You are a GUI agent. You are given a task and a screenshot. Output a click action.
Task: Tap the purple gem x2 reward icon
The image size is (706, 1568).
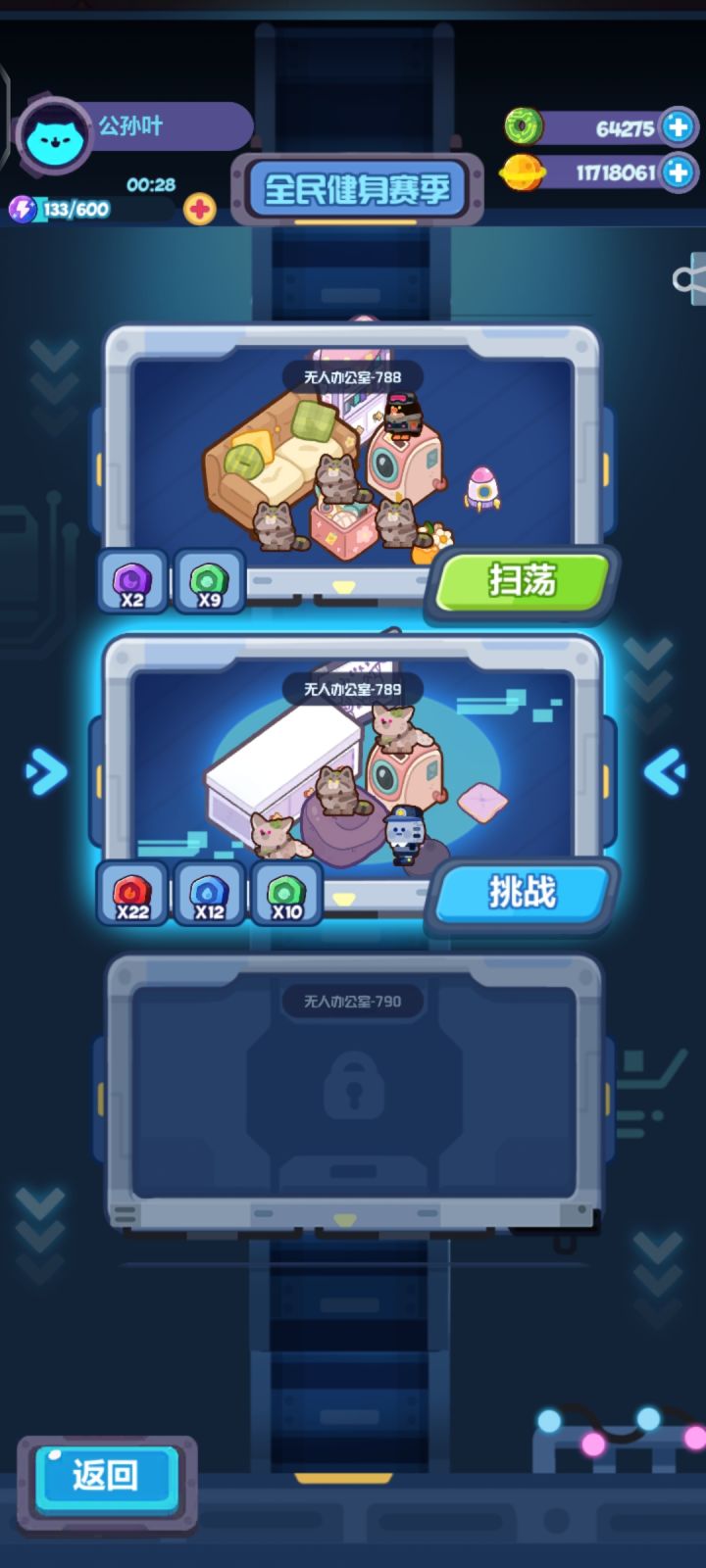click(x=133, y=580)
